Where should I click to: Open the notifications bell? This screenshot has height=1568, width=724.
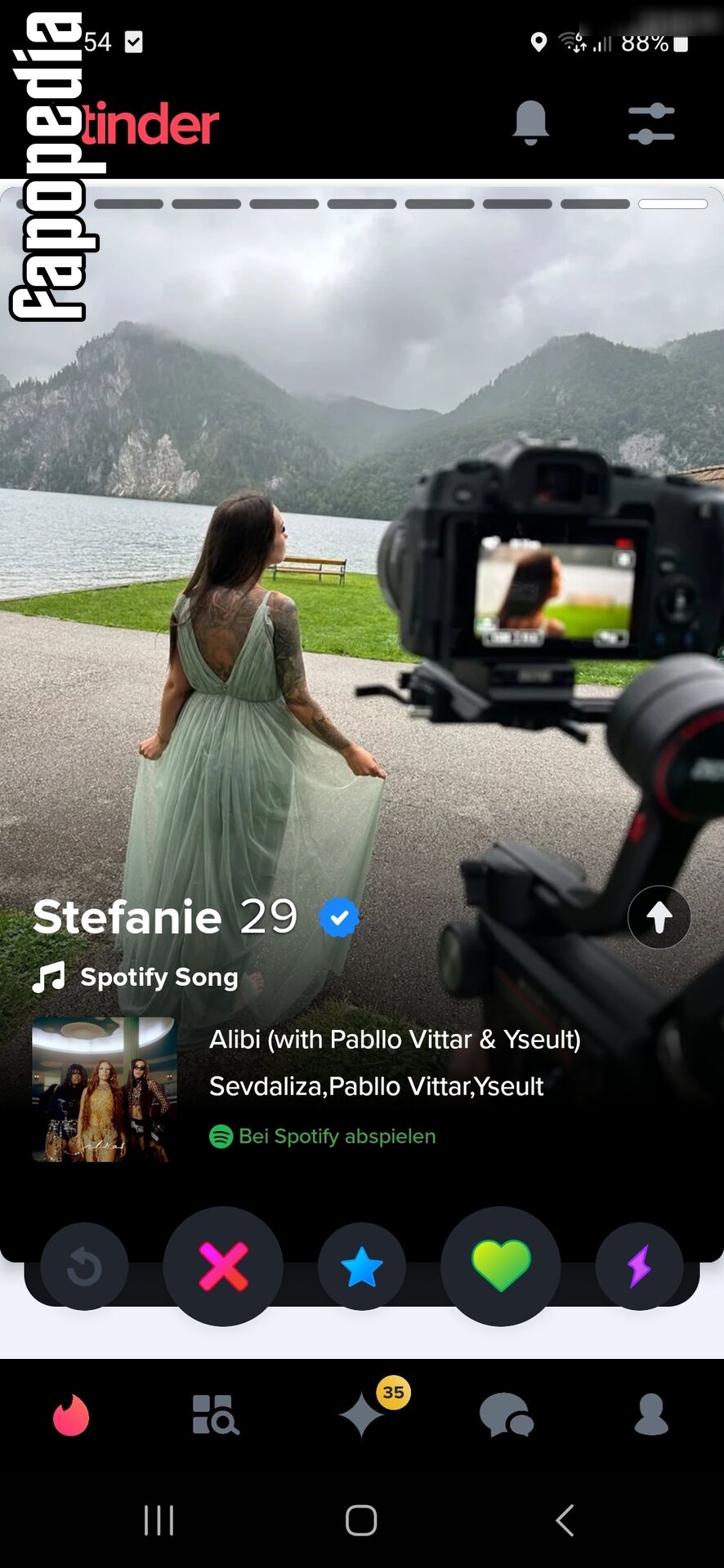530,123
